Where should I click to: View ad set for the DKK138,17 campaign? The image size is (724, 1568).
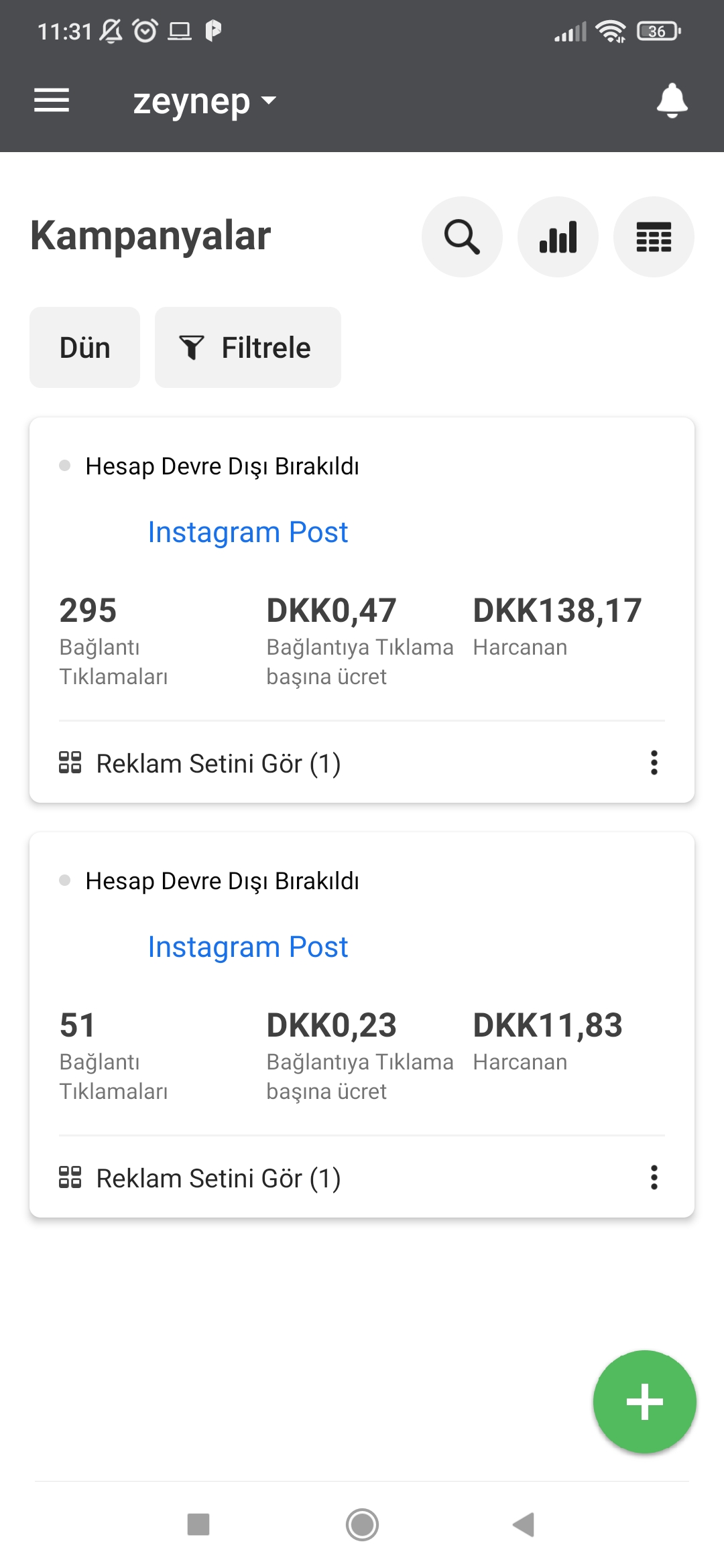(200, 763)
